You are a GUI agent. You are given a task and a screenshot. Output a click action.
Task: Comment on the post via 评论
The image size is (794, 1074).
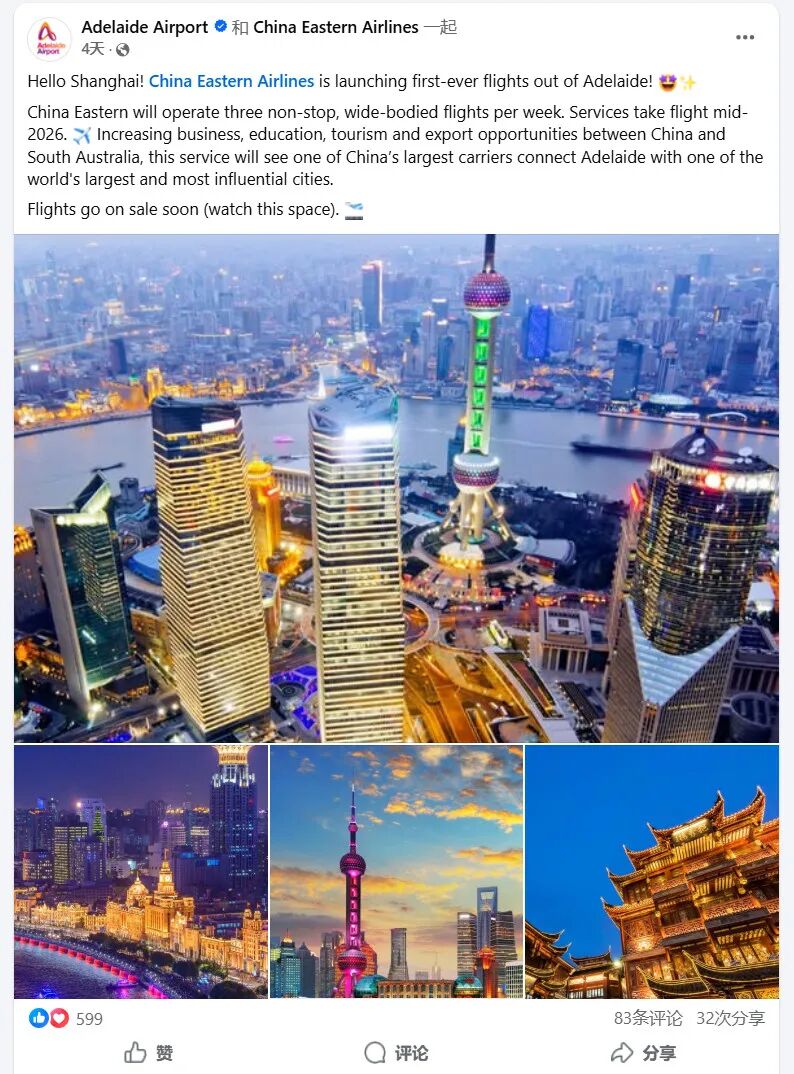point(396,1052)
